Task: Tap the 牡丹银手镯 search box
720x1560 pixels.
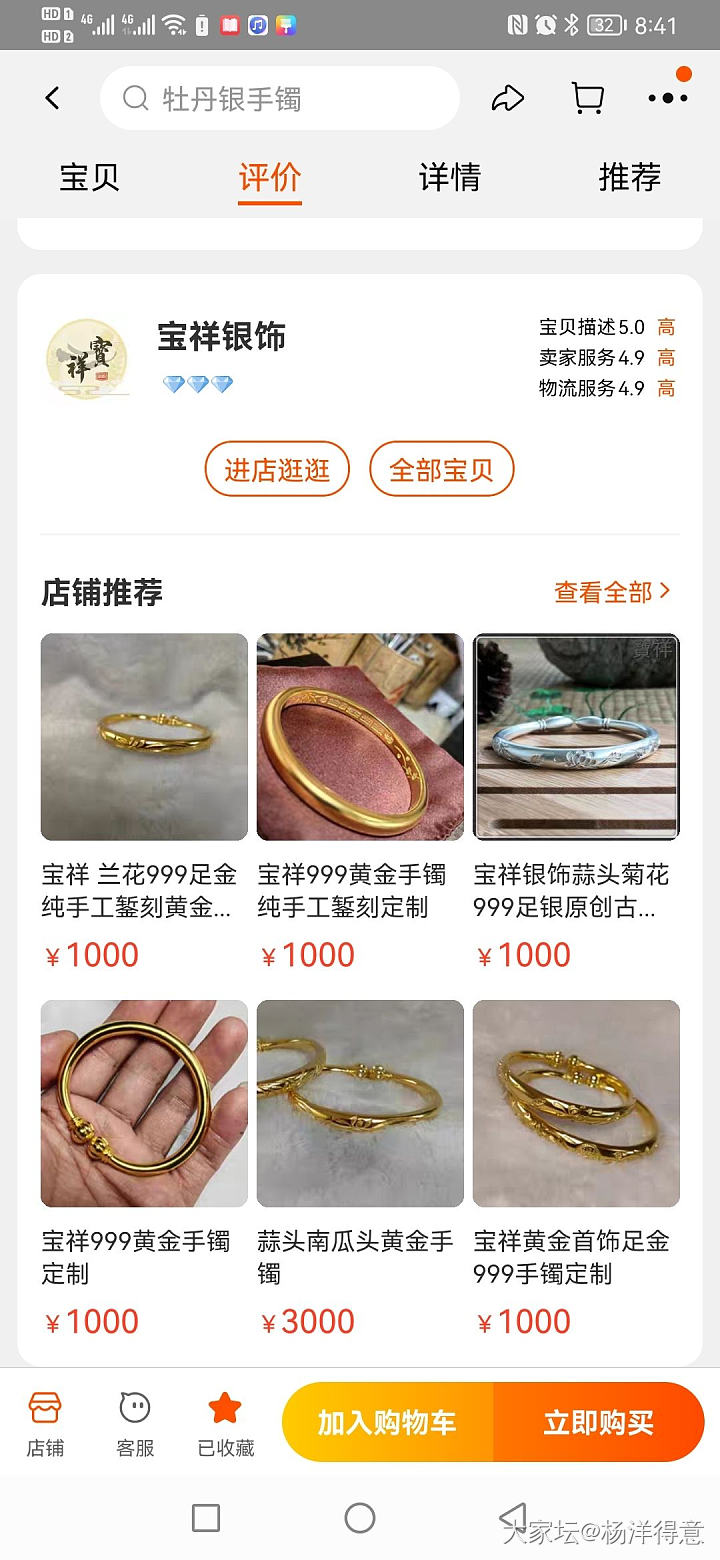Action: (280, 98)
